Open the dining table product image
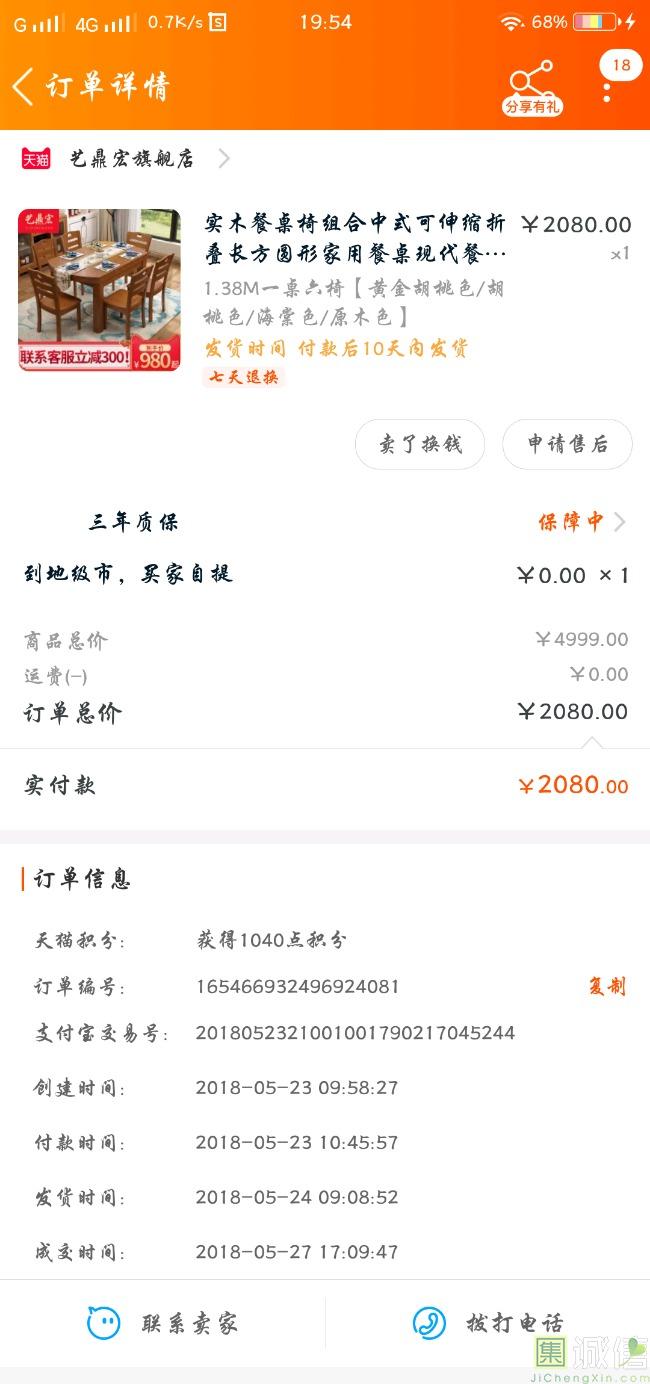 click(99, 290)
